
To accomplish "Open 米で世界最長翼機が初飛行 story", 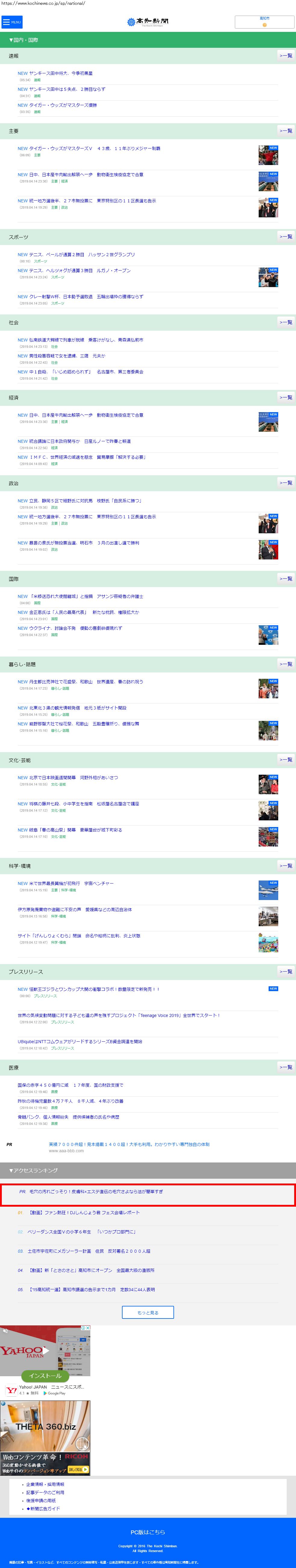I will pyautogui.click(x=70, y=883).
